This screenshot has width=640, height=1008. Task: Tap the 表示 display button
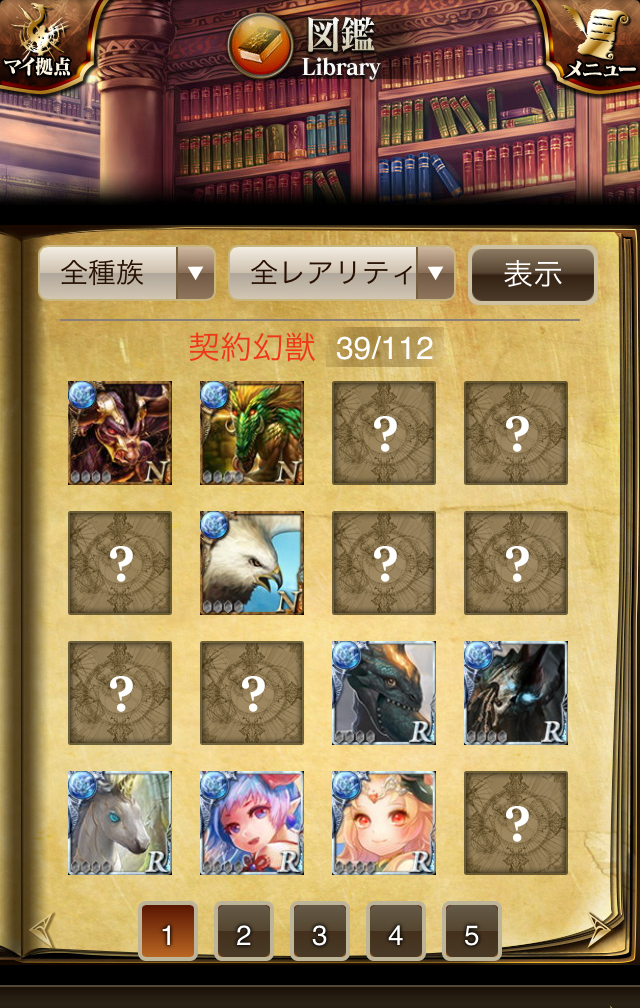coord(532,274)
